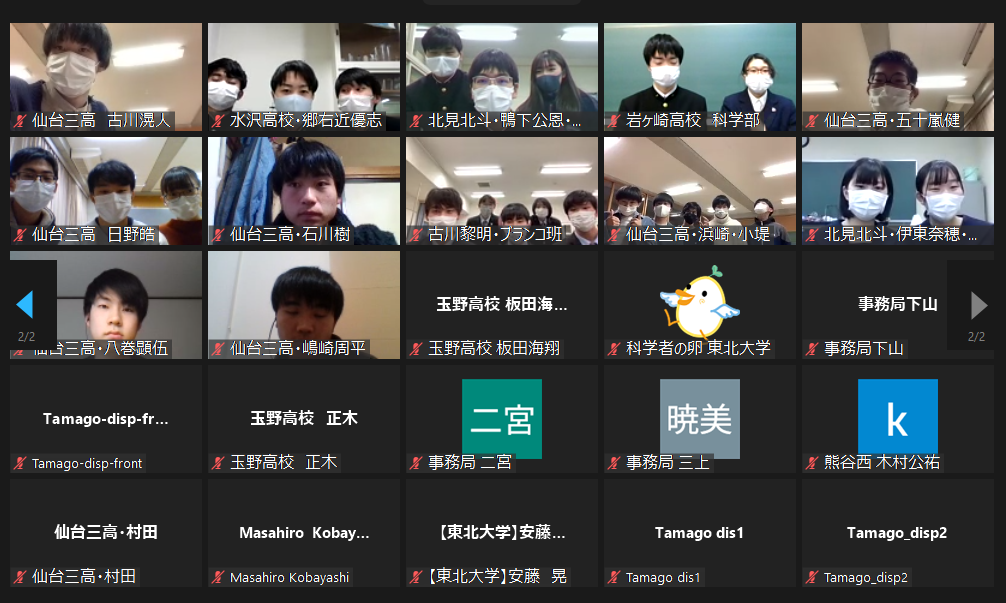This screenshot has height=603, width=1006.
Task: Go to the next page of participants
Action: [x=978, y=305]
